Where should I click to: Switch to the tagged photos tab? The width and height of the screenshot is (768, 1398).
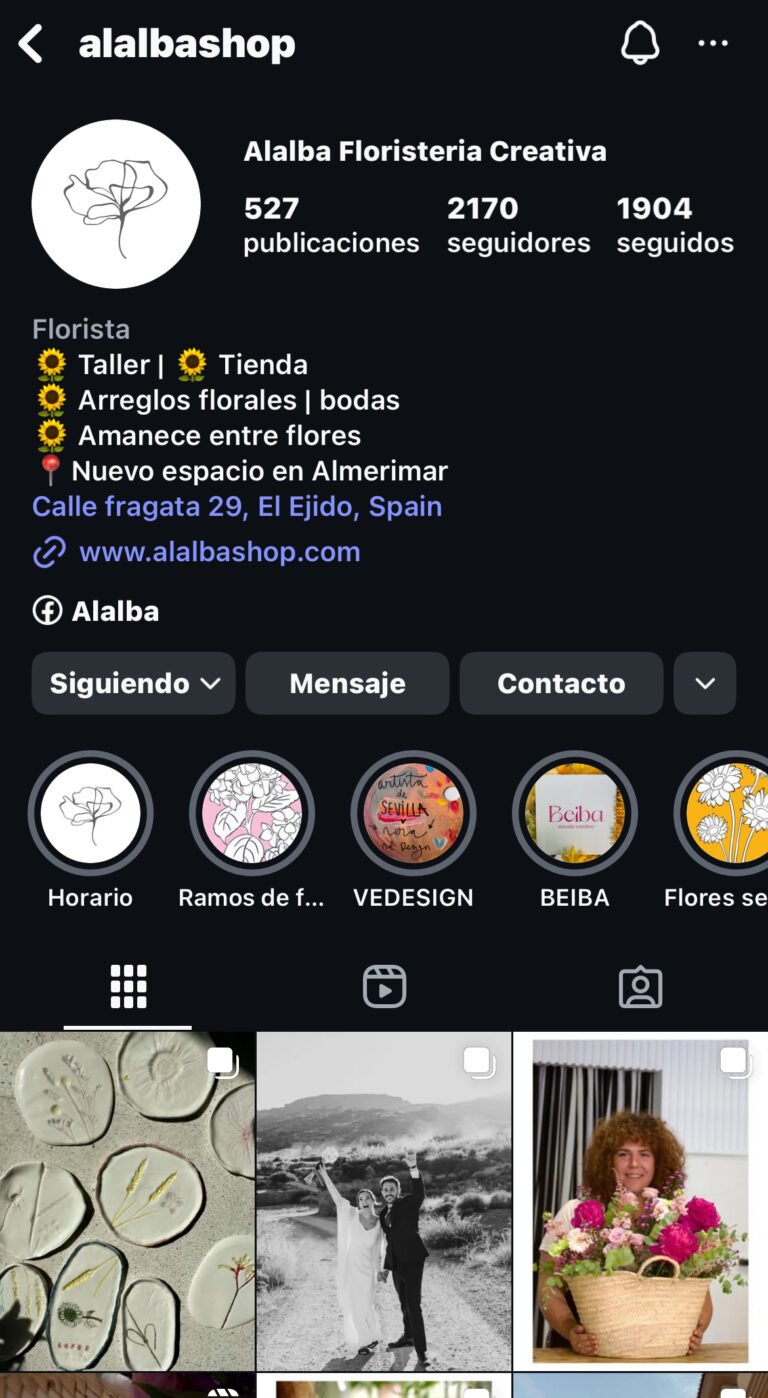point(640,986)
